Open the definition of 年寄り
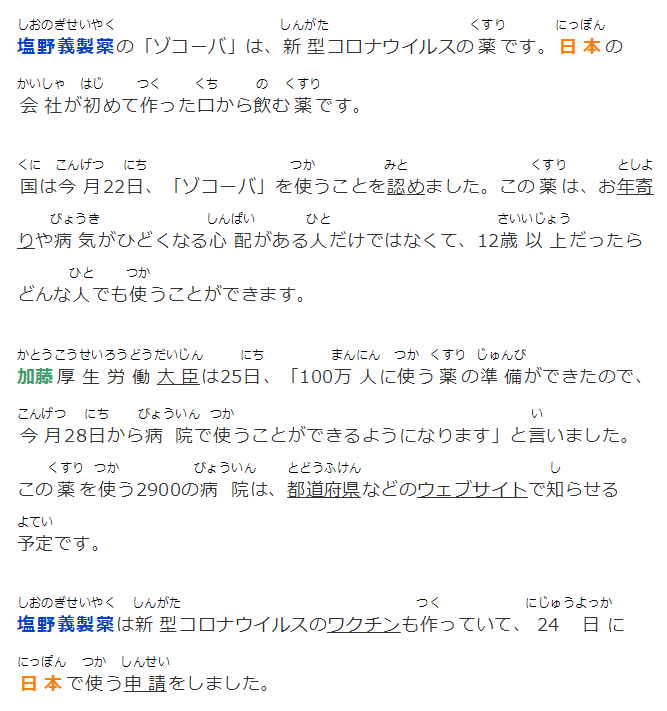The height and width of the screenshot is (711, 667). click(x=634, y=185)
